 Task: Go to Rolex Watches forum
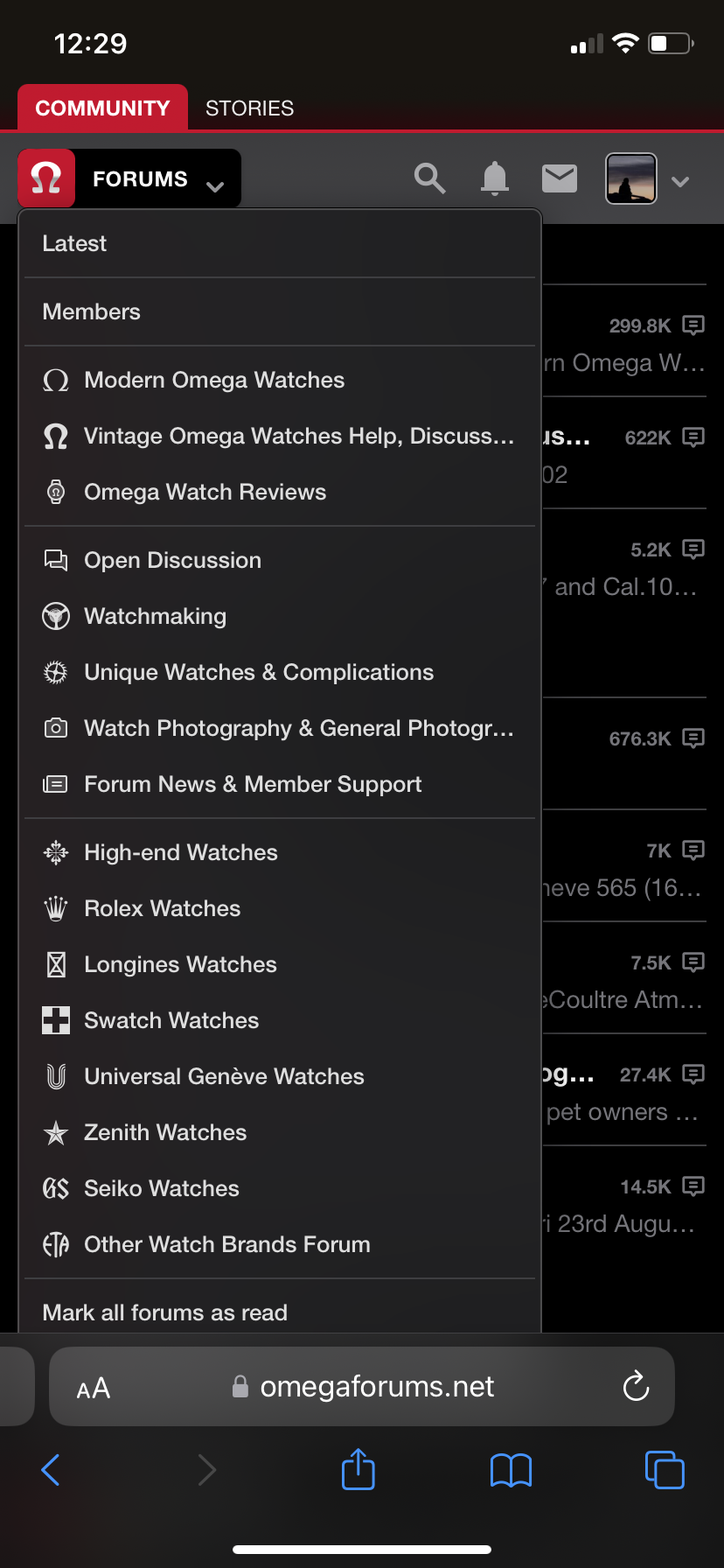click(162, 909)
